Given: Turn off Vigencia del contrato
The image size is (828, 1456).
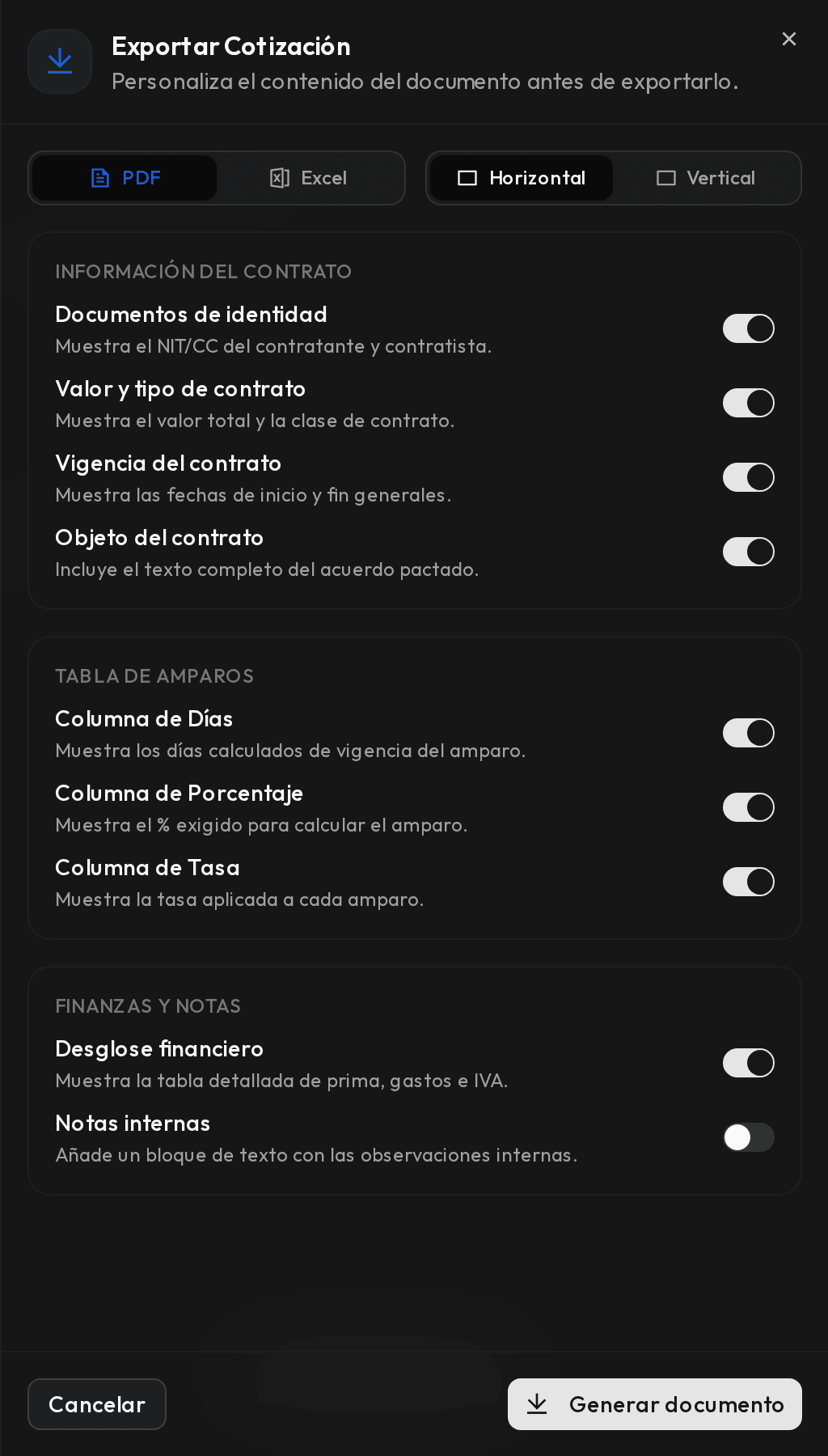Looking at the screenshot, I should (x=749, y=477).
